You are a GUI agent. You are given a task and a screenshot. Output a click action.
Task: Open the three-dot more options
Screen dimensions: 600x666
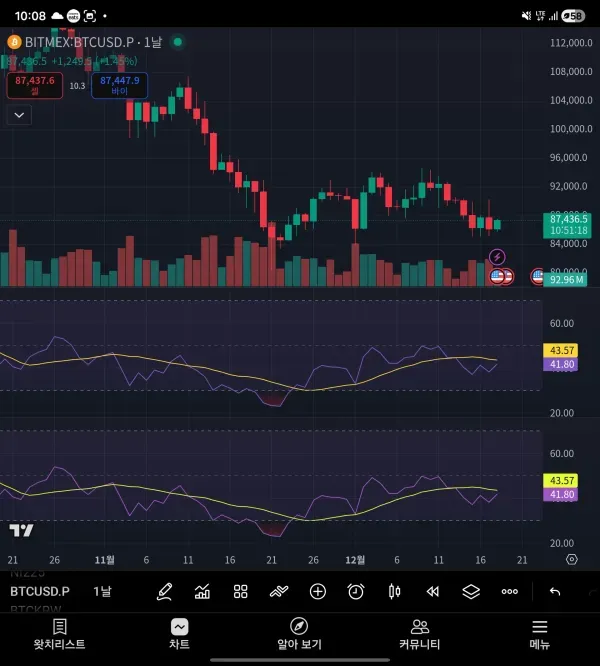point(510,591)
